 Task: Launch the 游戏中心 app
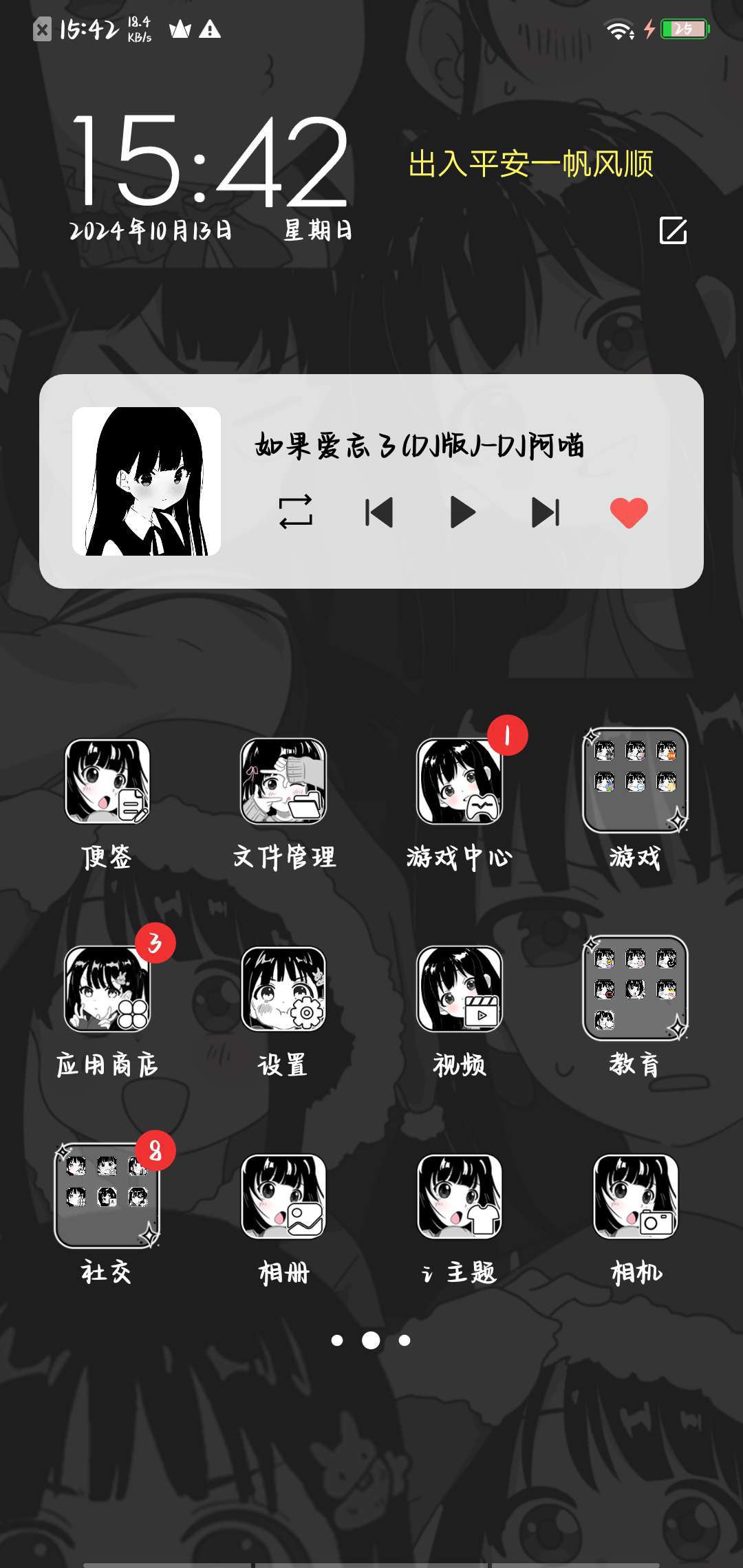460,781
